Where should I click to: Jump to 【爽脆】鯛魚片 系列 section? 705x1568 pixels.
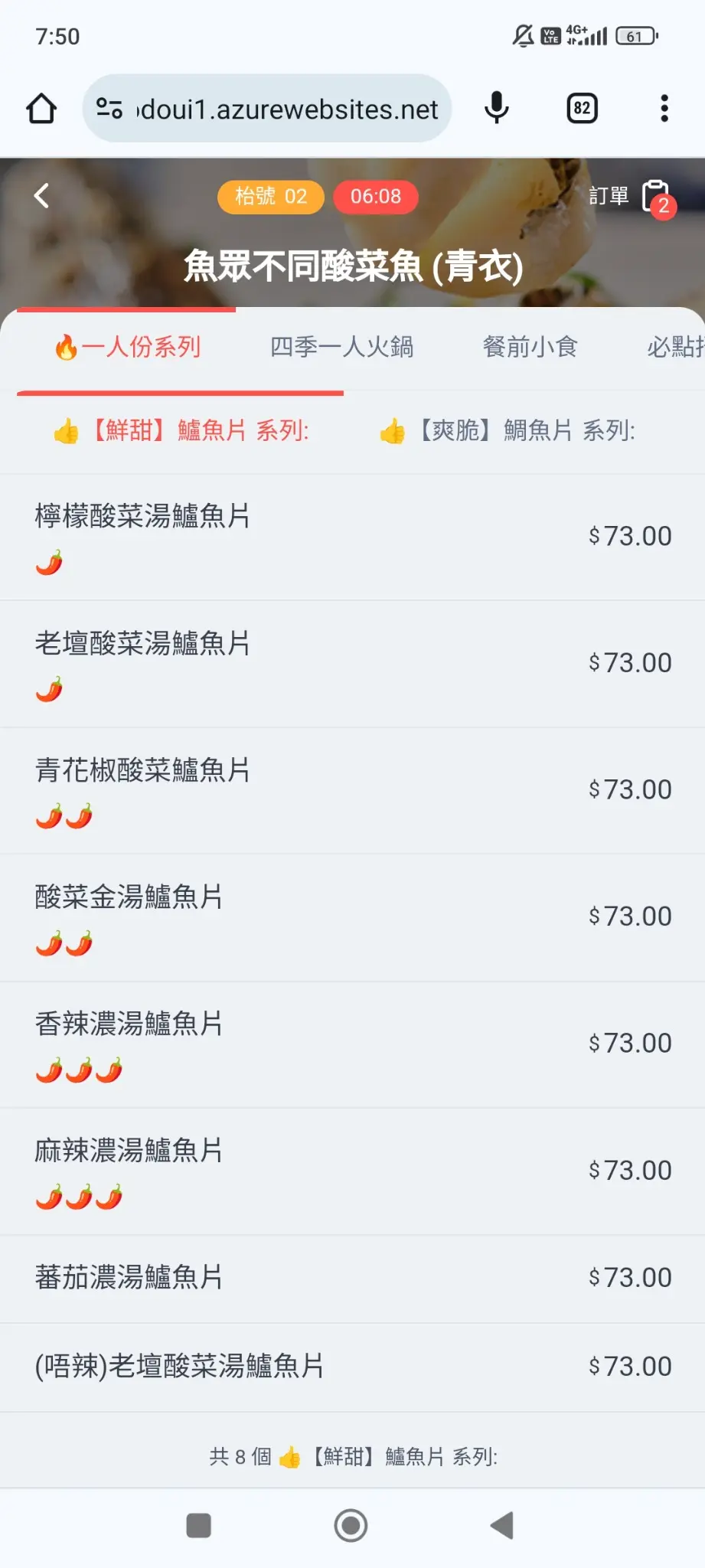click(x=508, y=431)
